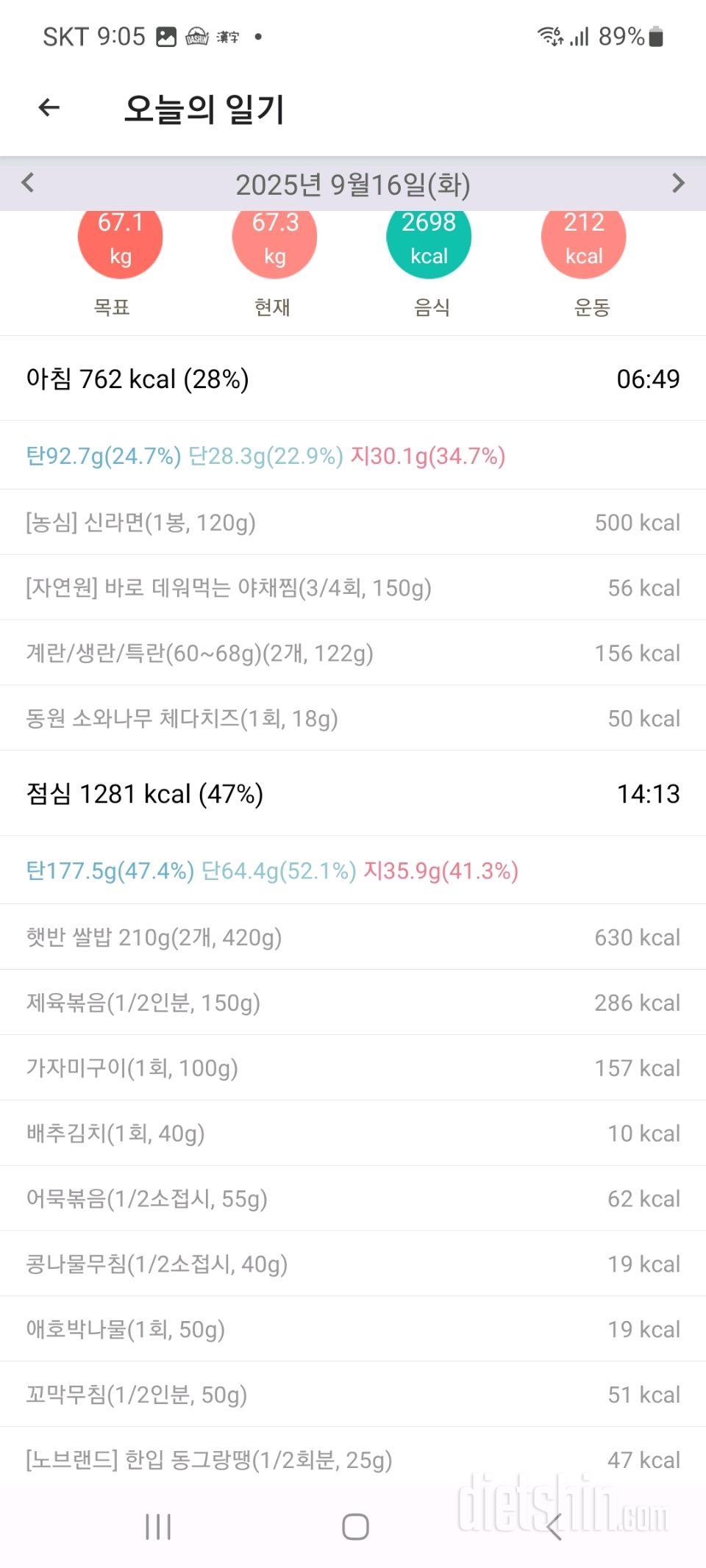
Task: Tap the 목표 67.1 kg circle
Action: [x=120, y=238]
